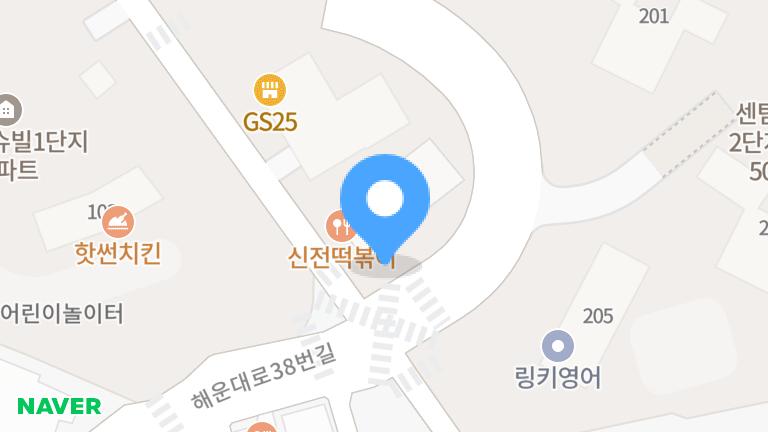Select the 링키영어 place marker
The image size is (768, 432).
tap(558, 347)
